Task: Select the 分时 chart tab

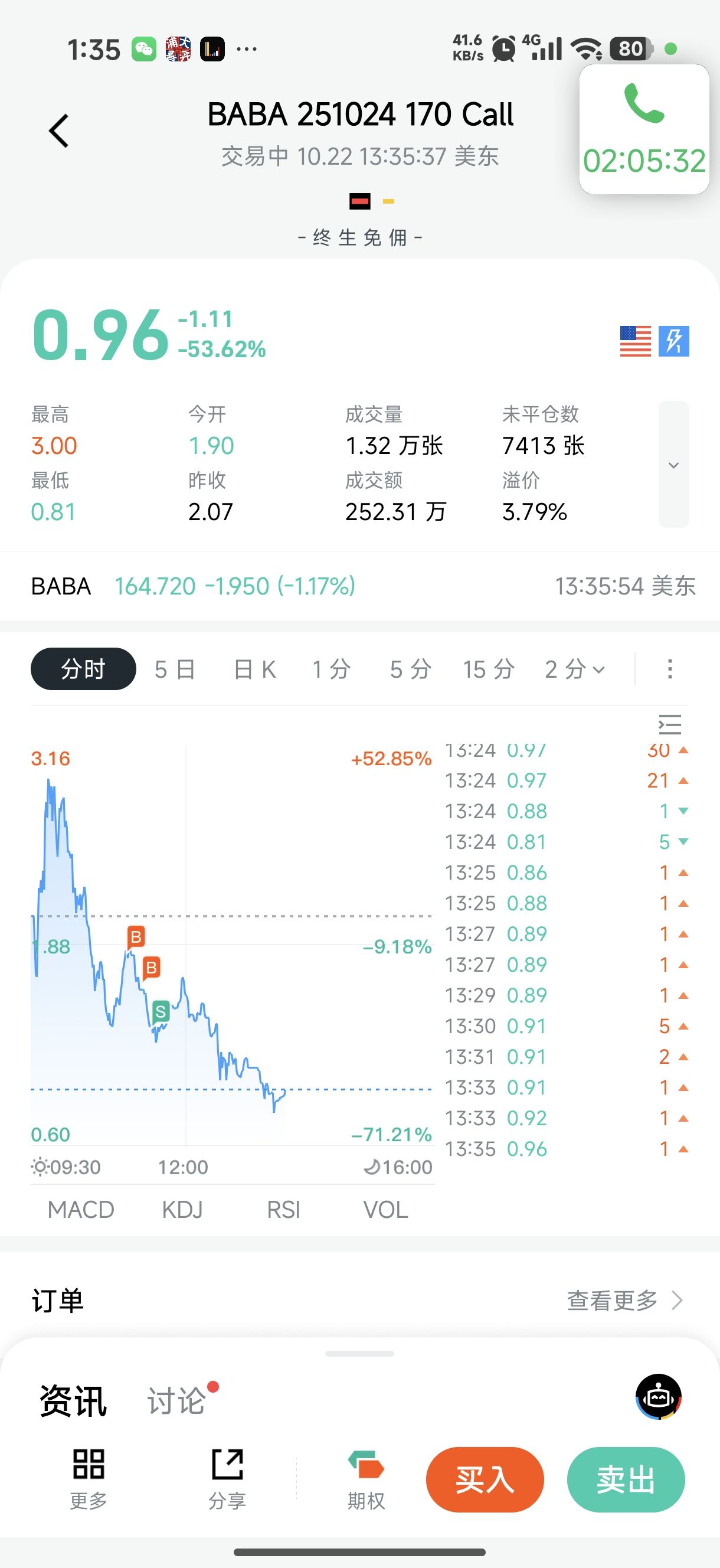Action: 83,669
